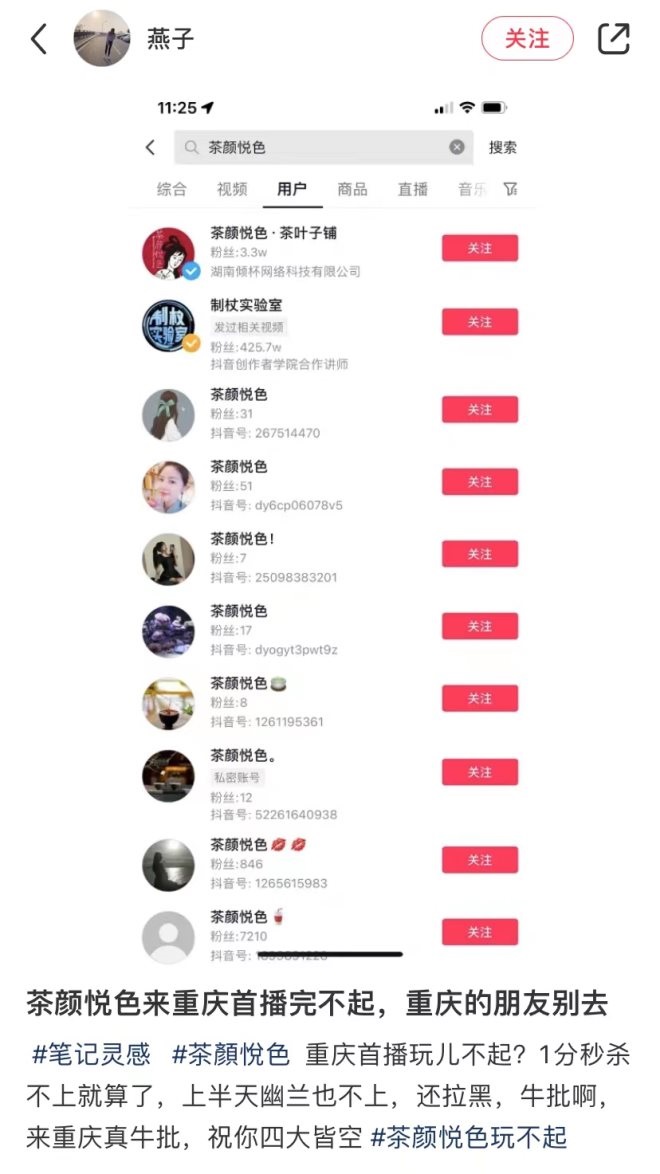Follow the author 燕子
660x1174 pixels.
pyautogui.click(x=527, y=39)
